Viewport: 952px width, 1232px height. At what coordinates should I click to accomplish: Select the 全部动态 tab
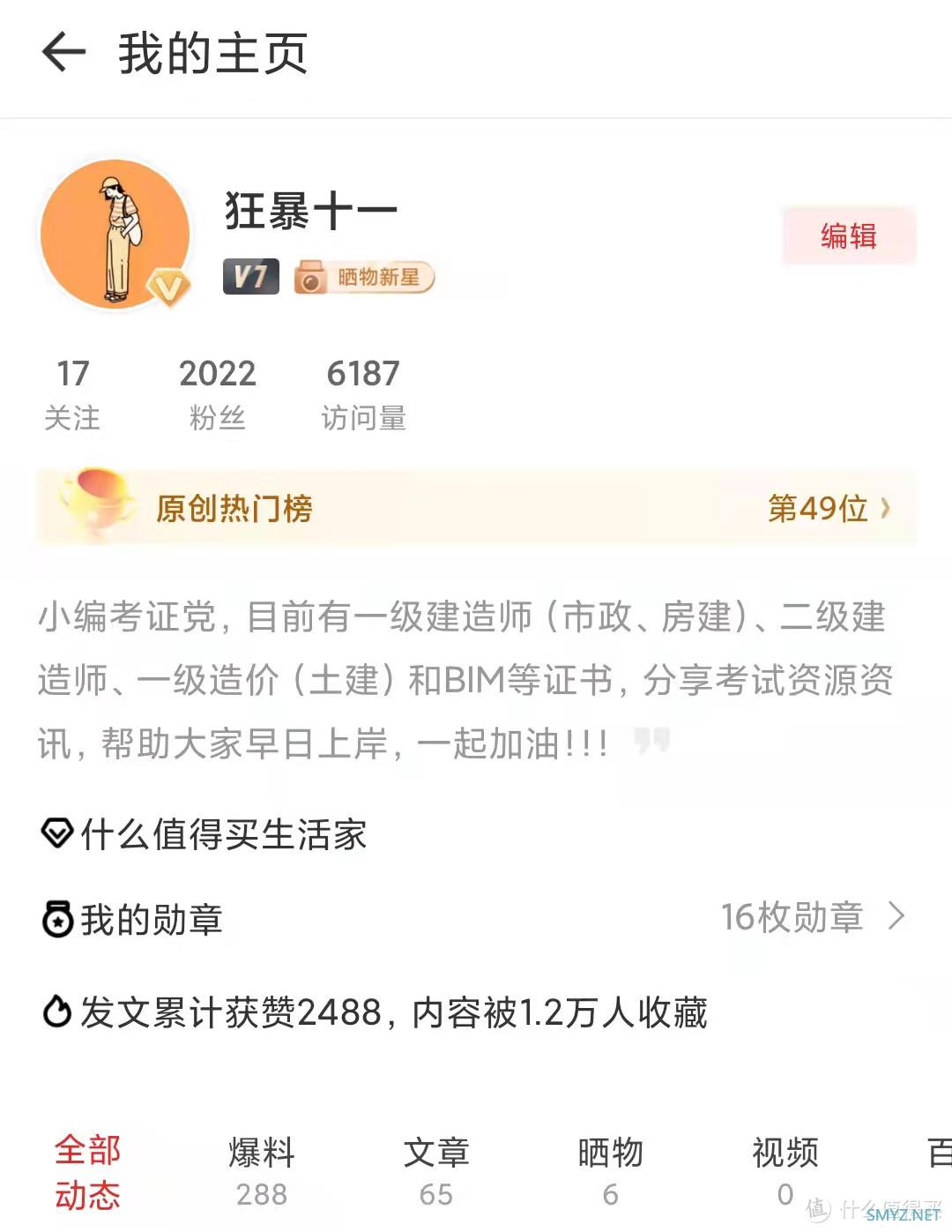click(87, 1172)
